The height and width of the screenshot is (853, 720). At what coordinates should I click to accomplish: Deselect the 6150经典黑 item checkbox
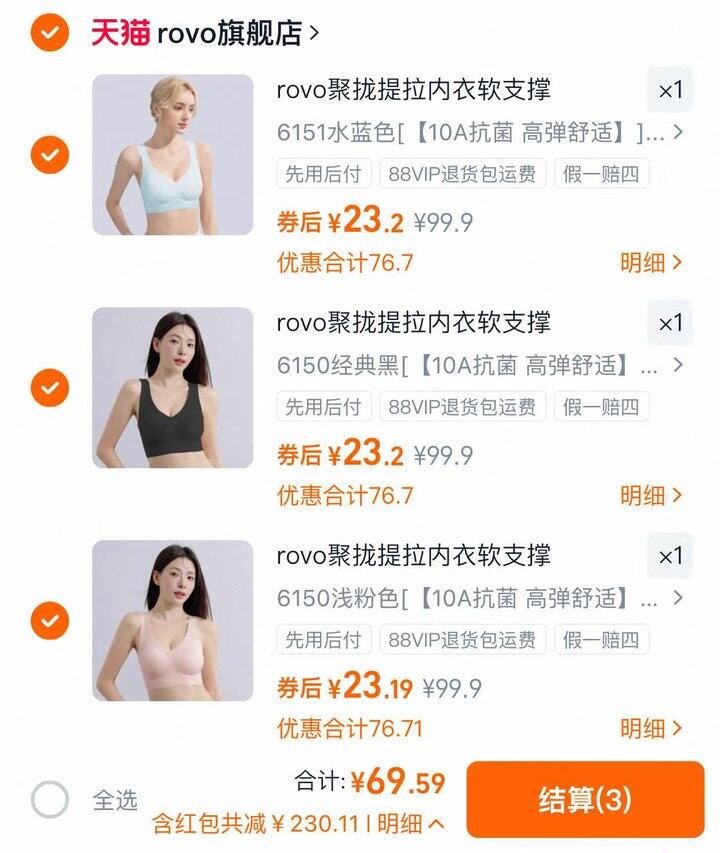click(49, 388)
